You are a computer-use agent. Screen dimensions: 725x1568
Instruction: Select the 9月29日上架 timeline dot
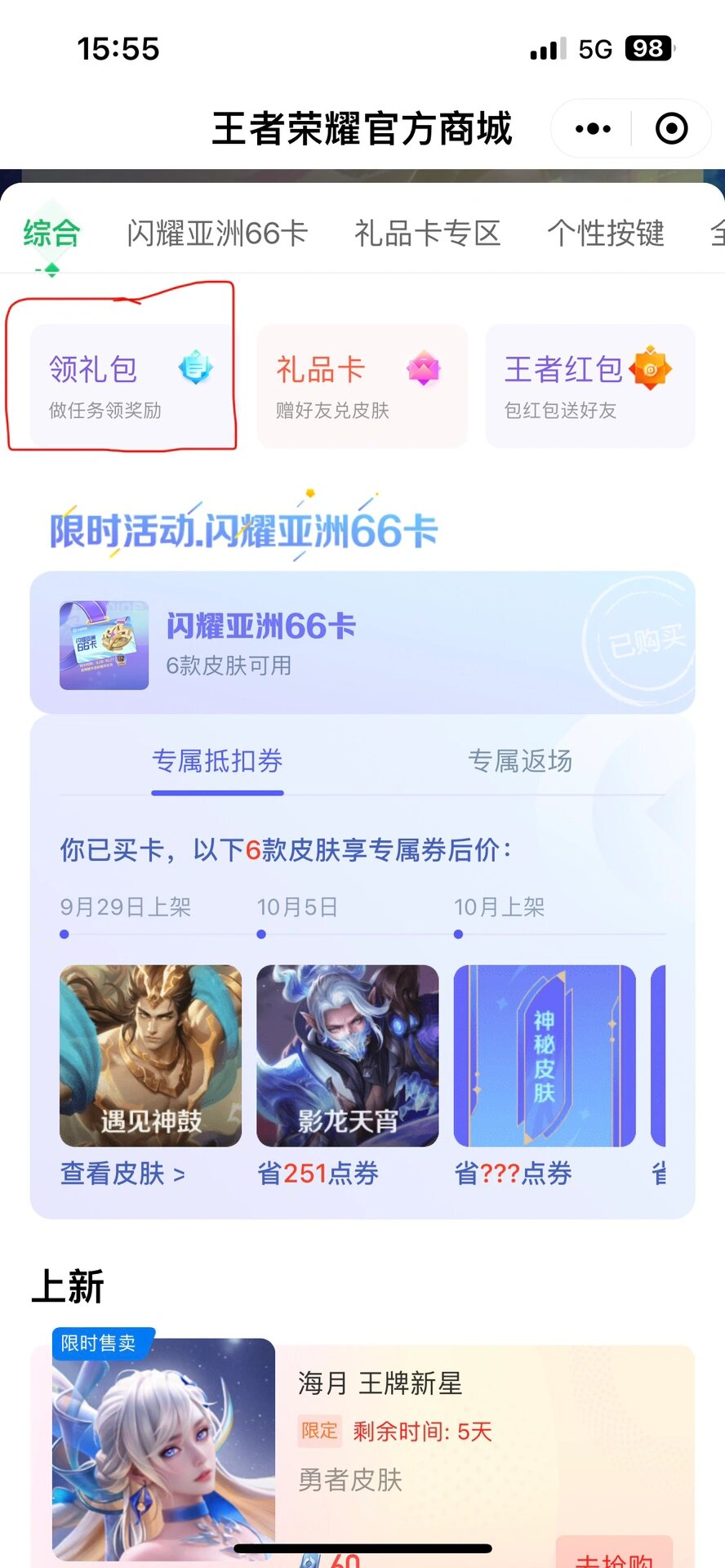pos(64,932)
